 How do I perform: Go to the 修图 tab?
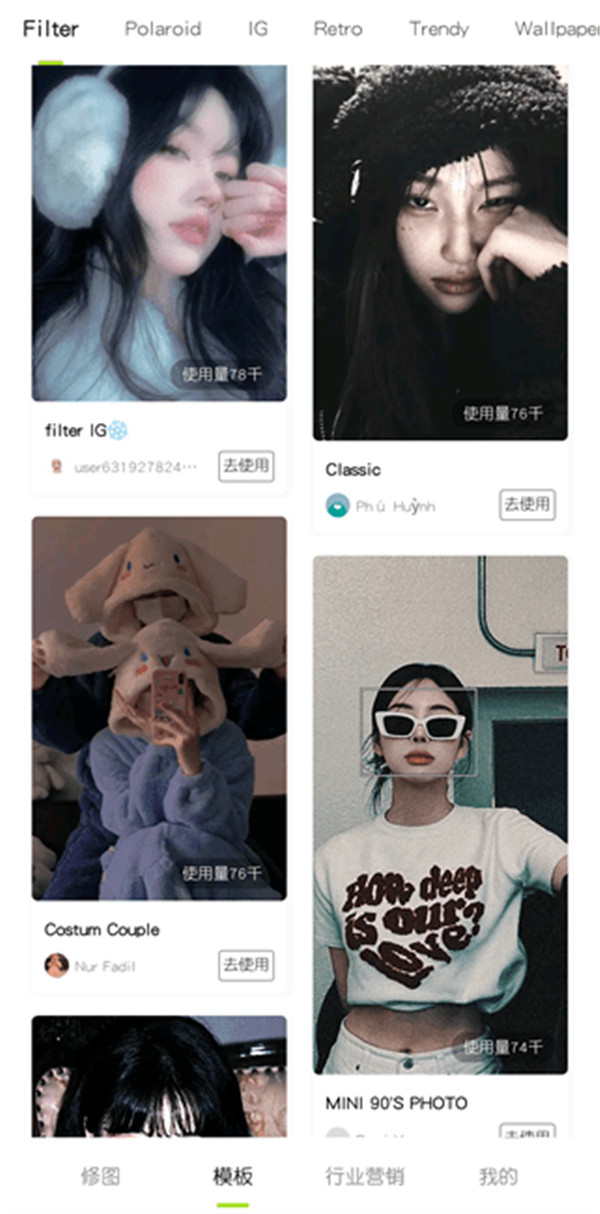(x=100, y=1176)
